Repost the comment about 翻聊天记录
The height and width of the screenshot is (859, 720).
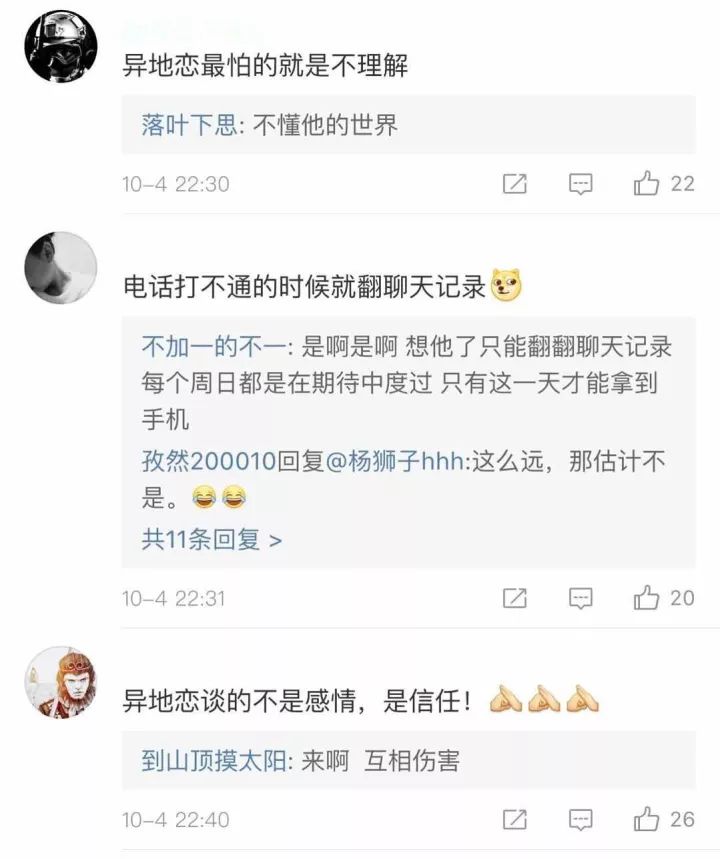(514, 598)
